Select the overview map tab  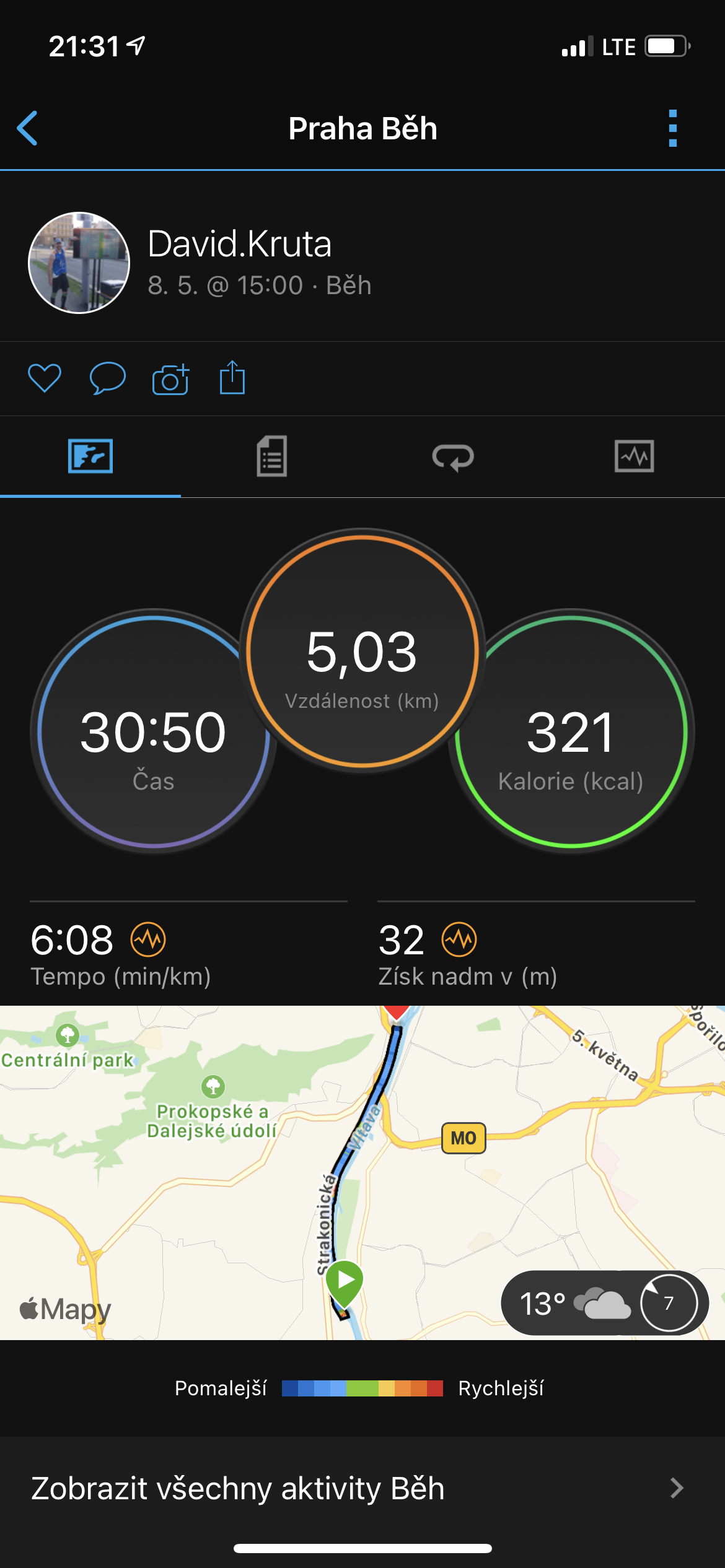coord(90,456)
